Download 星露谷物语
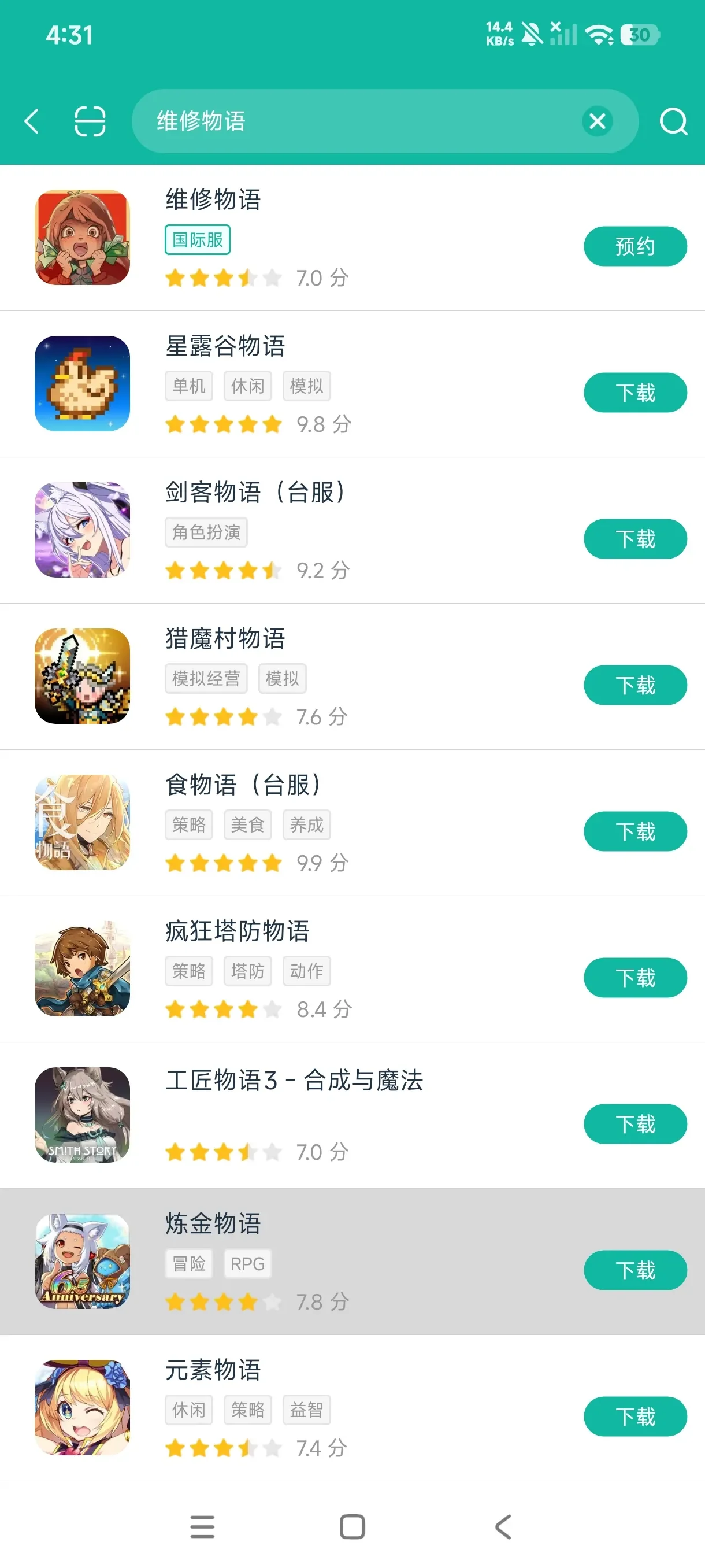 pos(635,393)
